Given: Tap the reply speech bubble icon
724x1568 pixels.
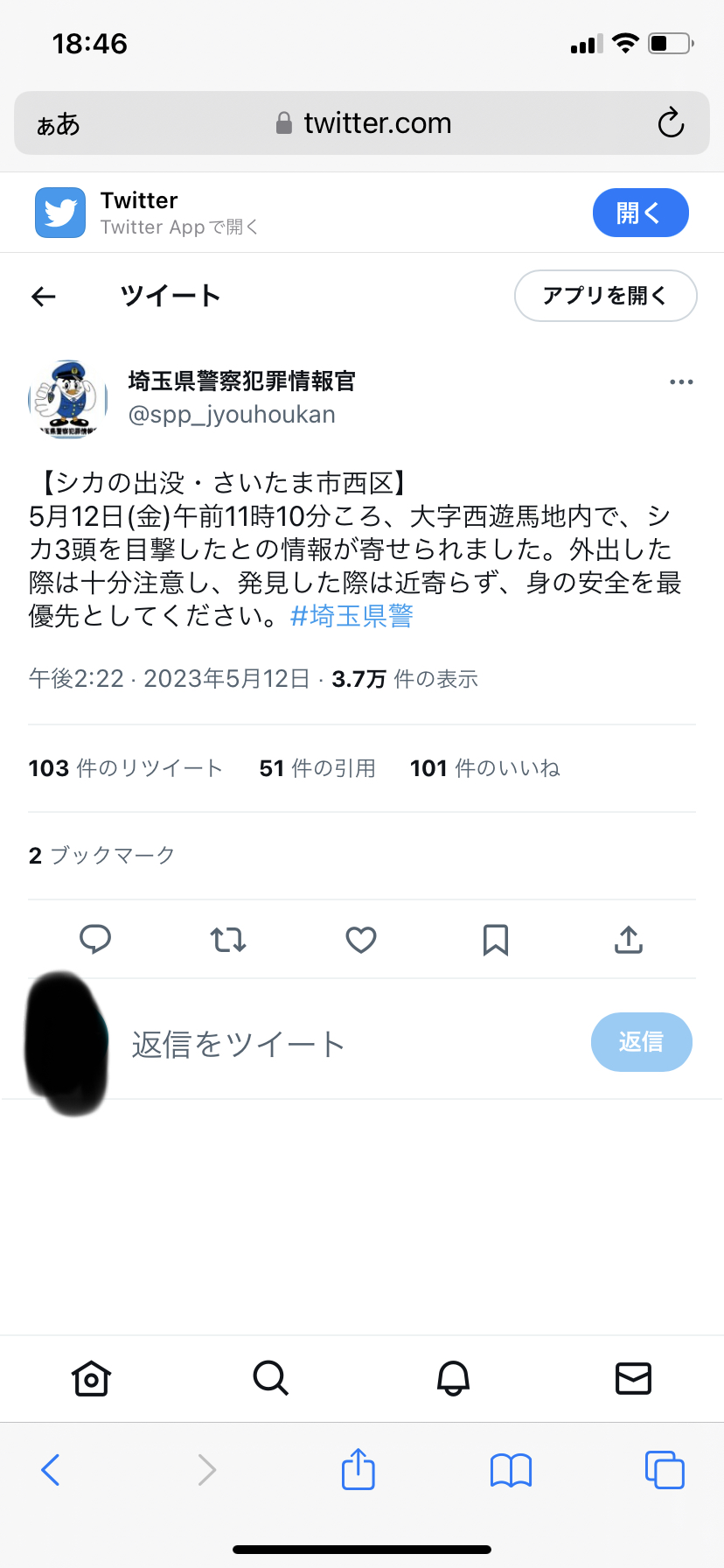Looking at the screenshot, I should [x=94, y=940].
